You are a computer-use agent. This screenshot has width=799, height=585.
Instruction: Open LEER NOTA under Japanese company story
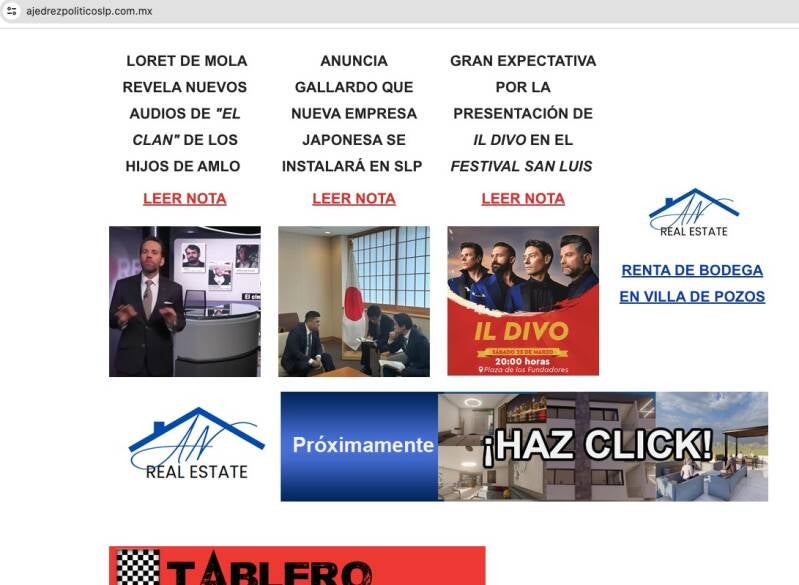coord(353,198)
